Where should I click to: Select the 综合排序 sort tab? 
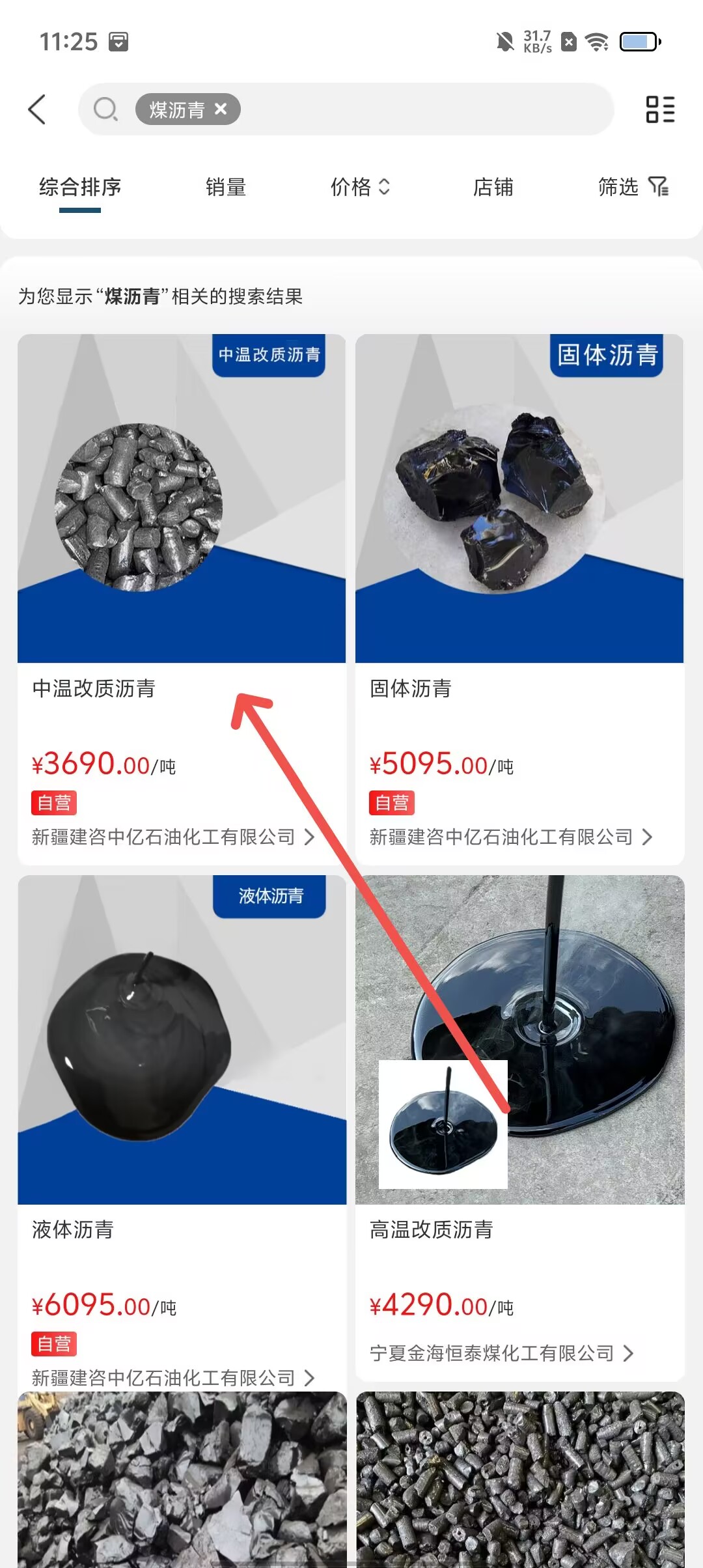(80, 188)
